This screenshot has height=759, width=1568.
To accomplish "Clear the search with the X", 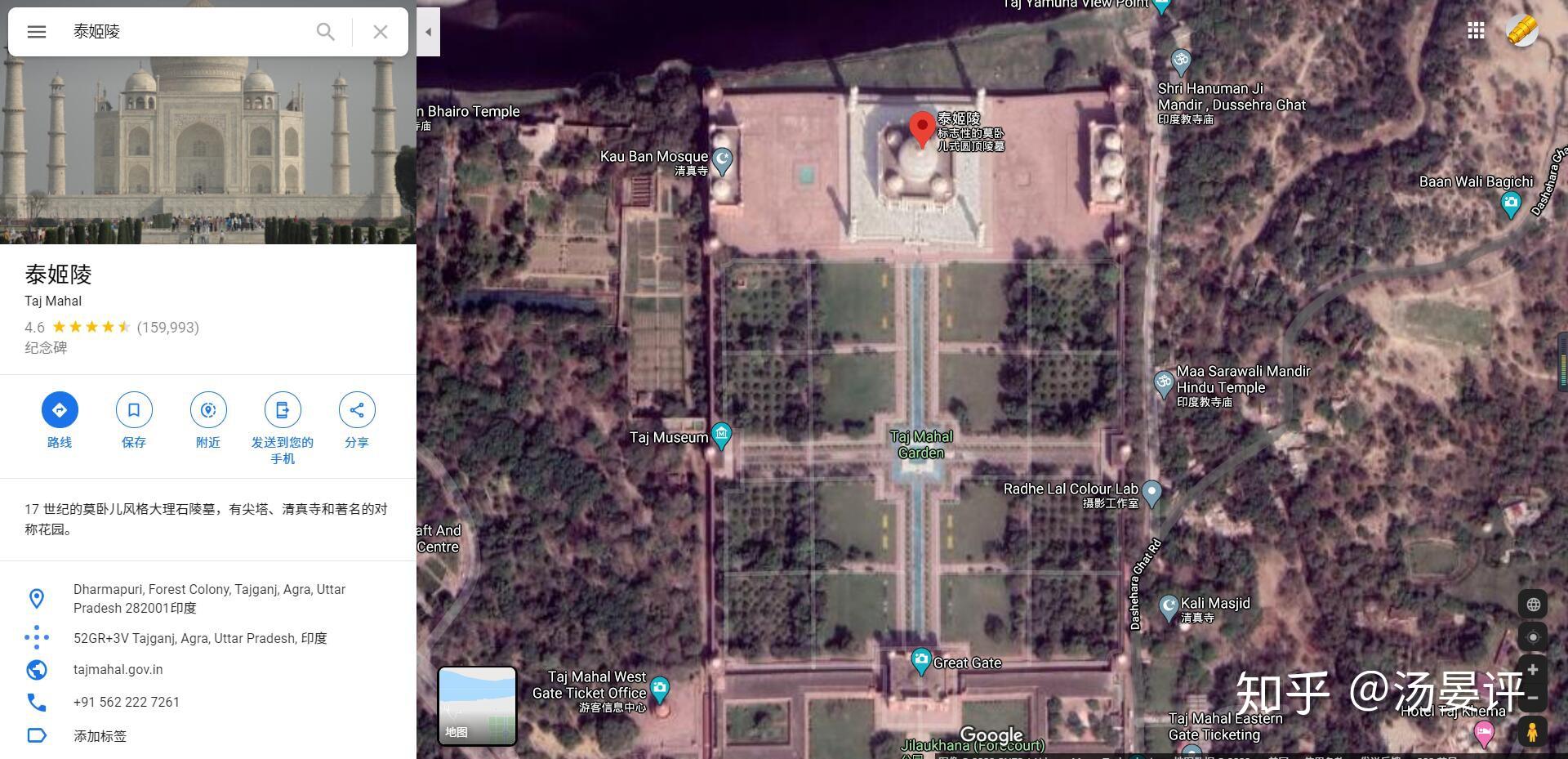I will click(380, 32).
